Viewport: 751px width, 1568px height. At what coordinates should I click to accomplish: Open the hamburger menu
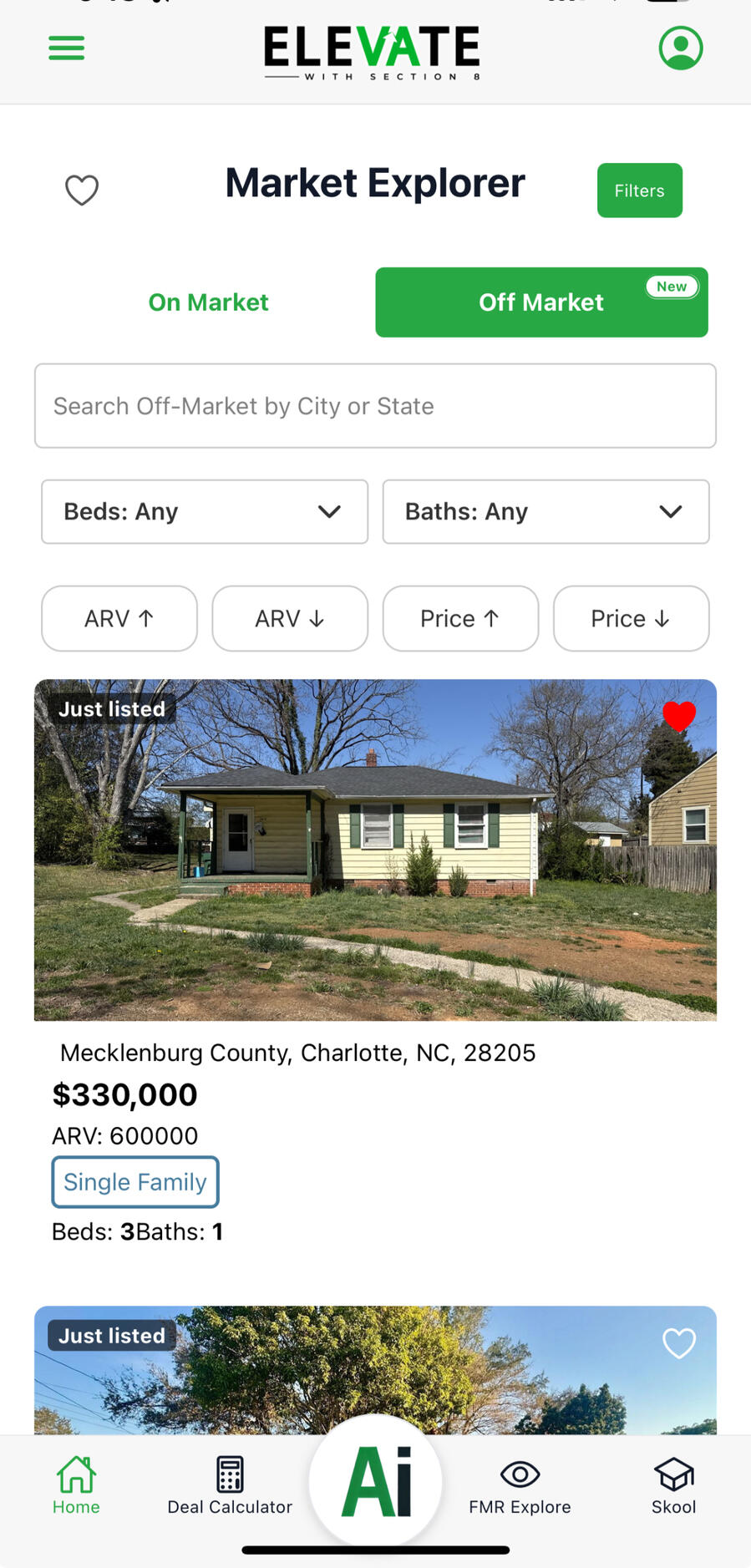67,48
